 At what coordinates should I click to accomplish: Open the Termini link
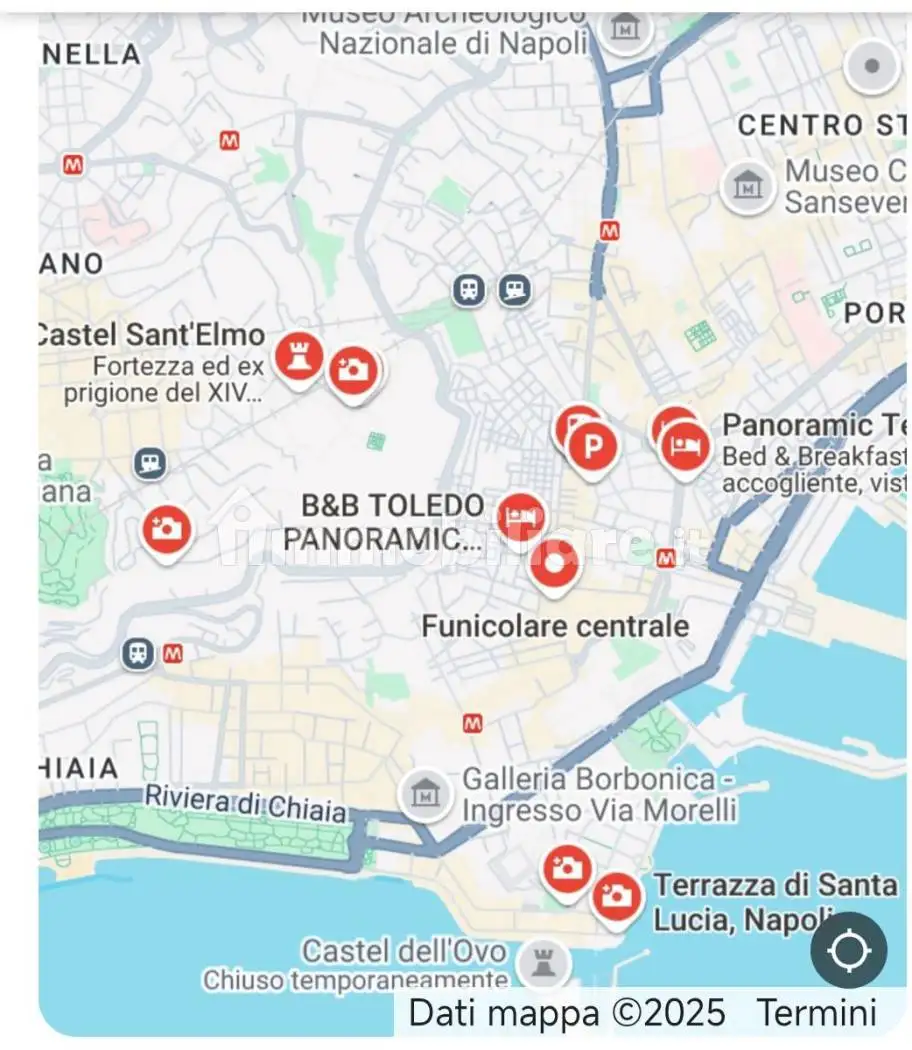coord(816,1014)
